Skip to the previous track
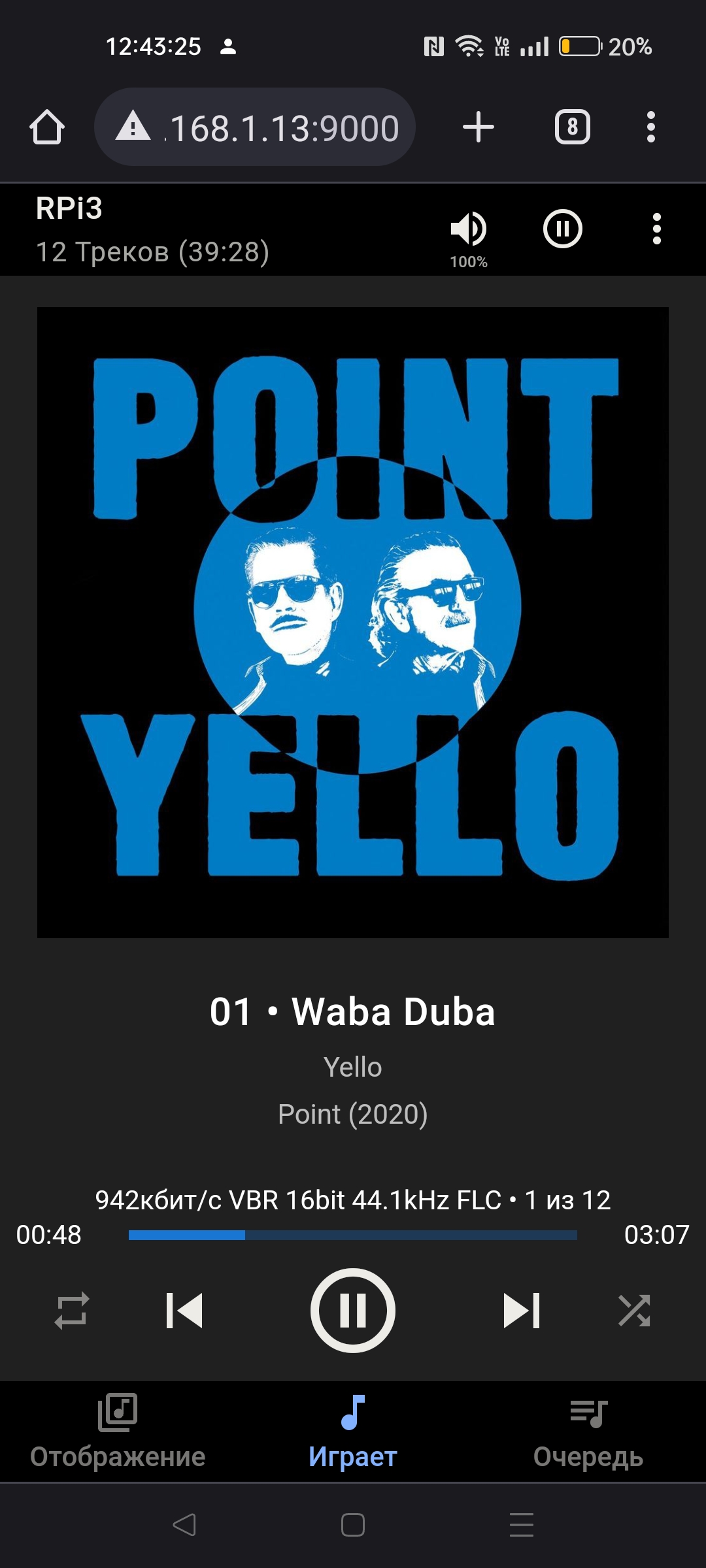706x1568 pixels. coord(184,1311)
